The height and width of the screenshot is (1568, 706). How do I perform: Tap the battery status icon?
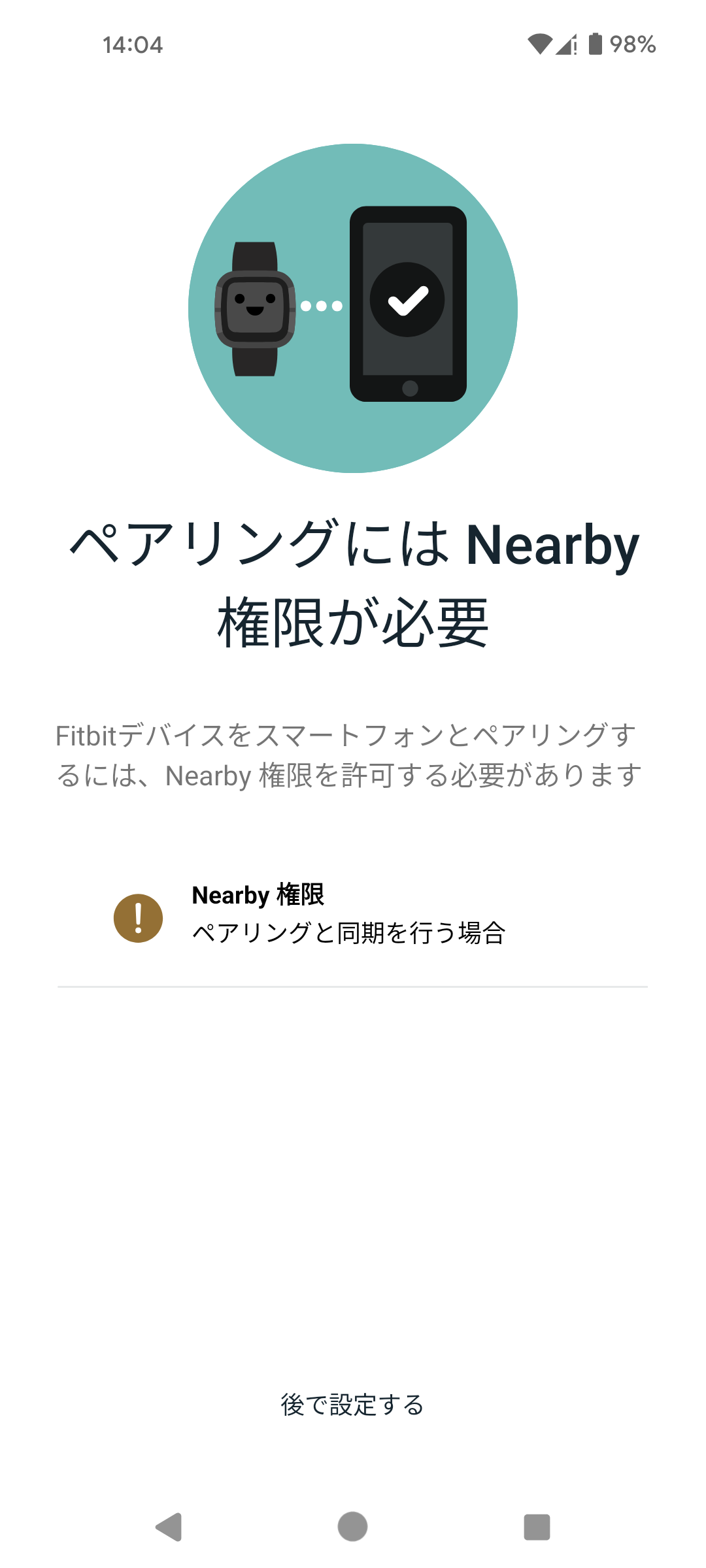[596, 43]
